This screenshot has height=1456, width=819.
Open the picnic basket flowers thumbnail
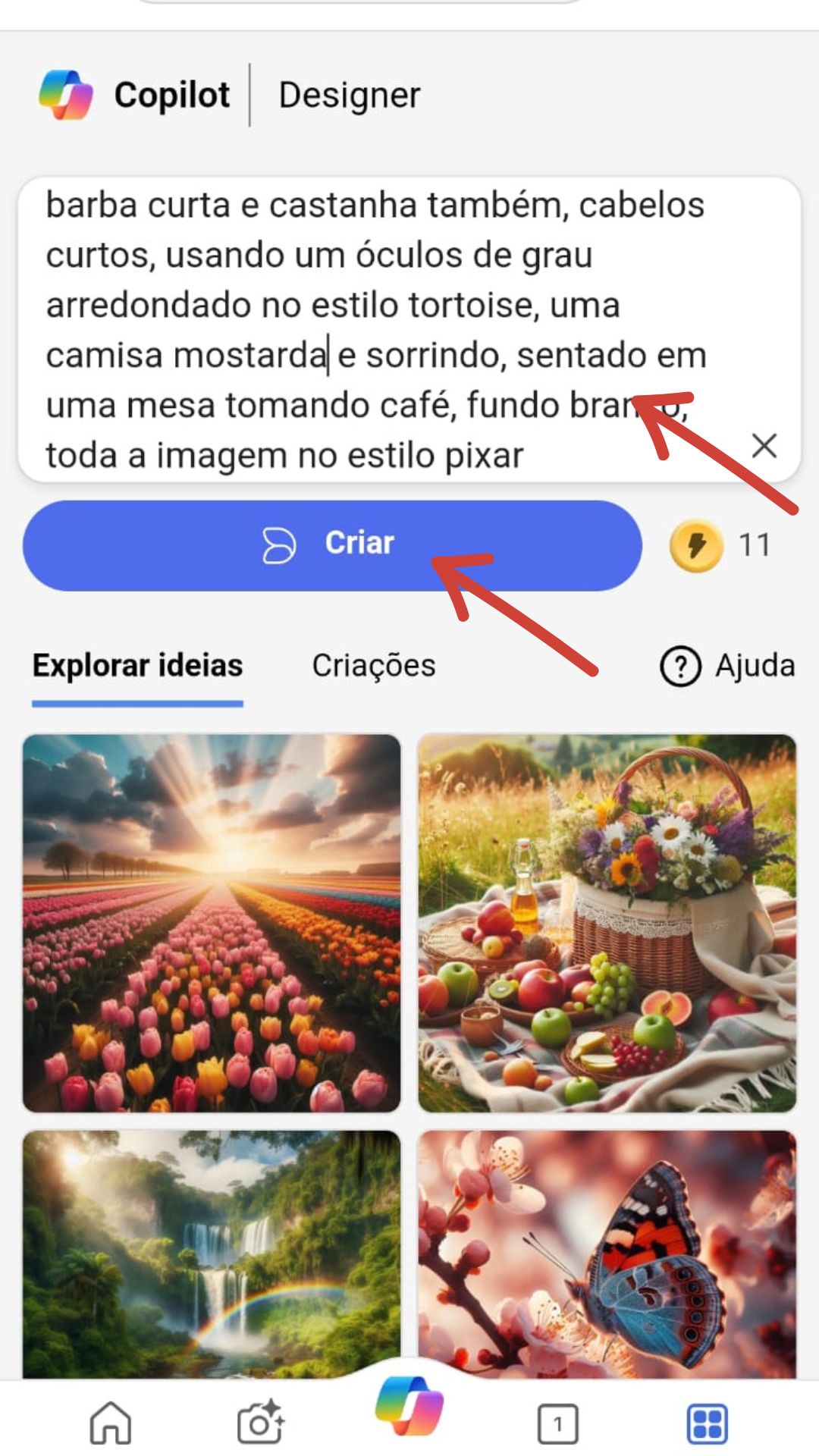click(x=605, y=921)
